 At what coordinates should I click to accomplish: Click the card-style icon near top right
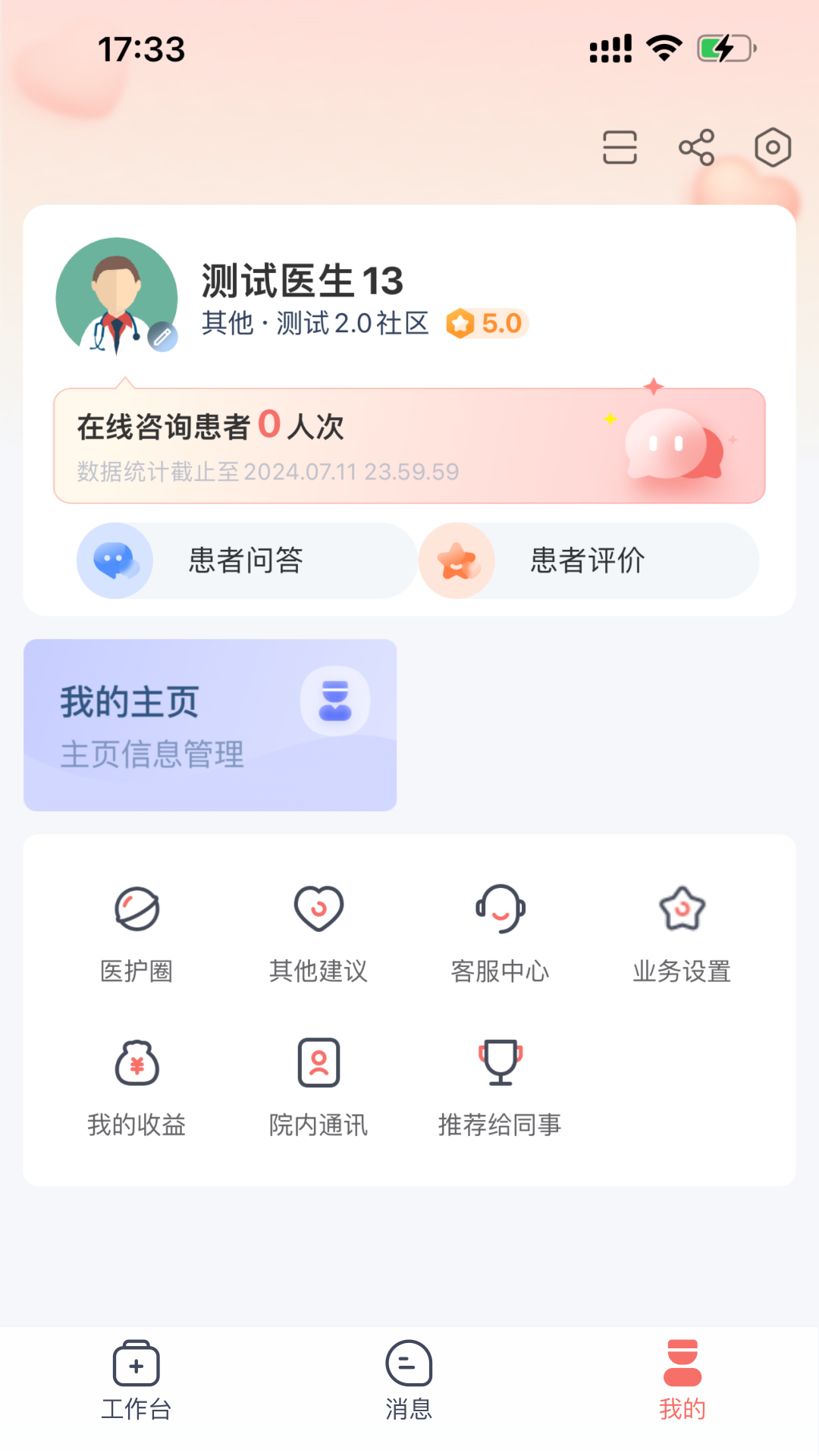pos(620,148)
